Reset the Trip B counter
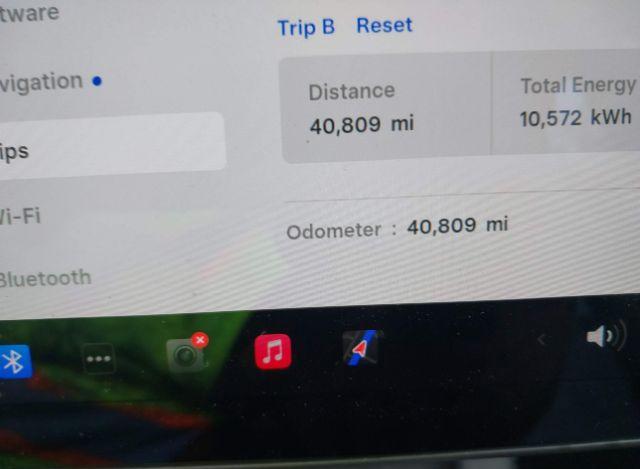 click(384, 25)
